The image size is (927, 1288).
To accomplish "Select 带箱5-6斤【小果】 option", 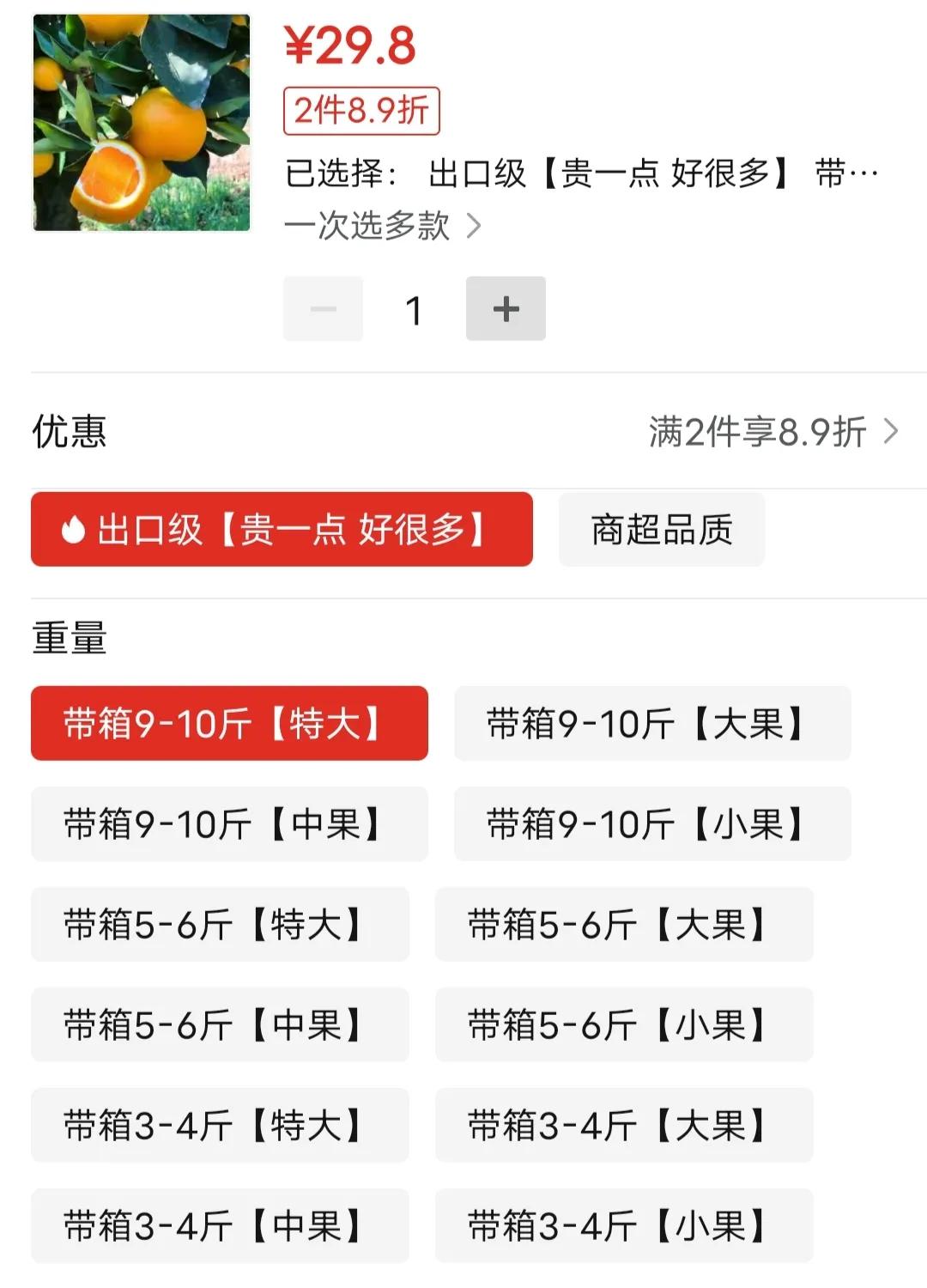I will click(625, 1025).
